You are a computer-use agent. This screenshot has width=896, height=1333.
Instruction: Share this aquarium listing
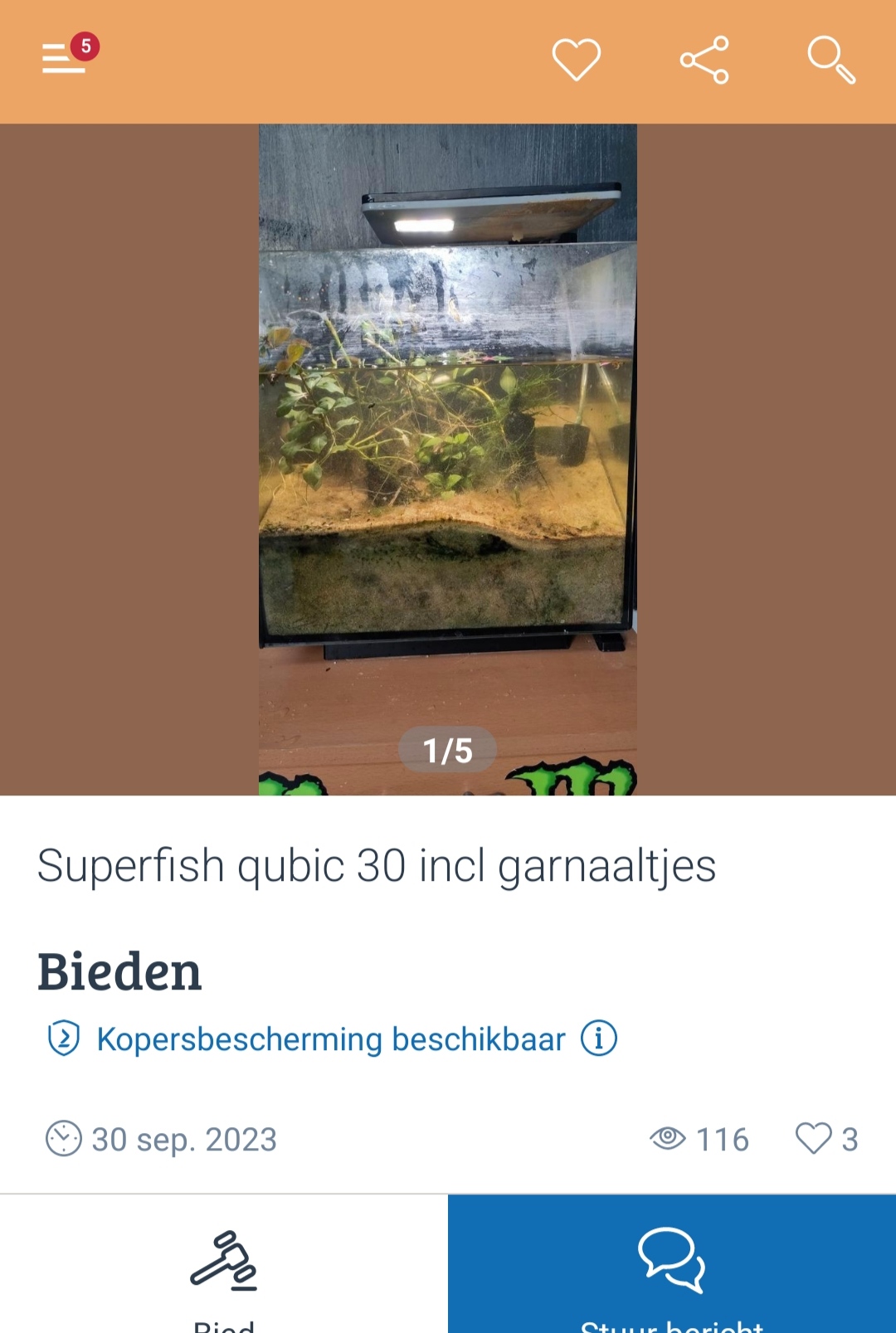pos(704,60)
